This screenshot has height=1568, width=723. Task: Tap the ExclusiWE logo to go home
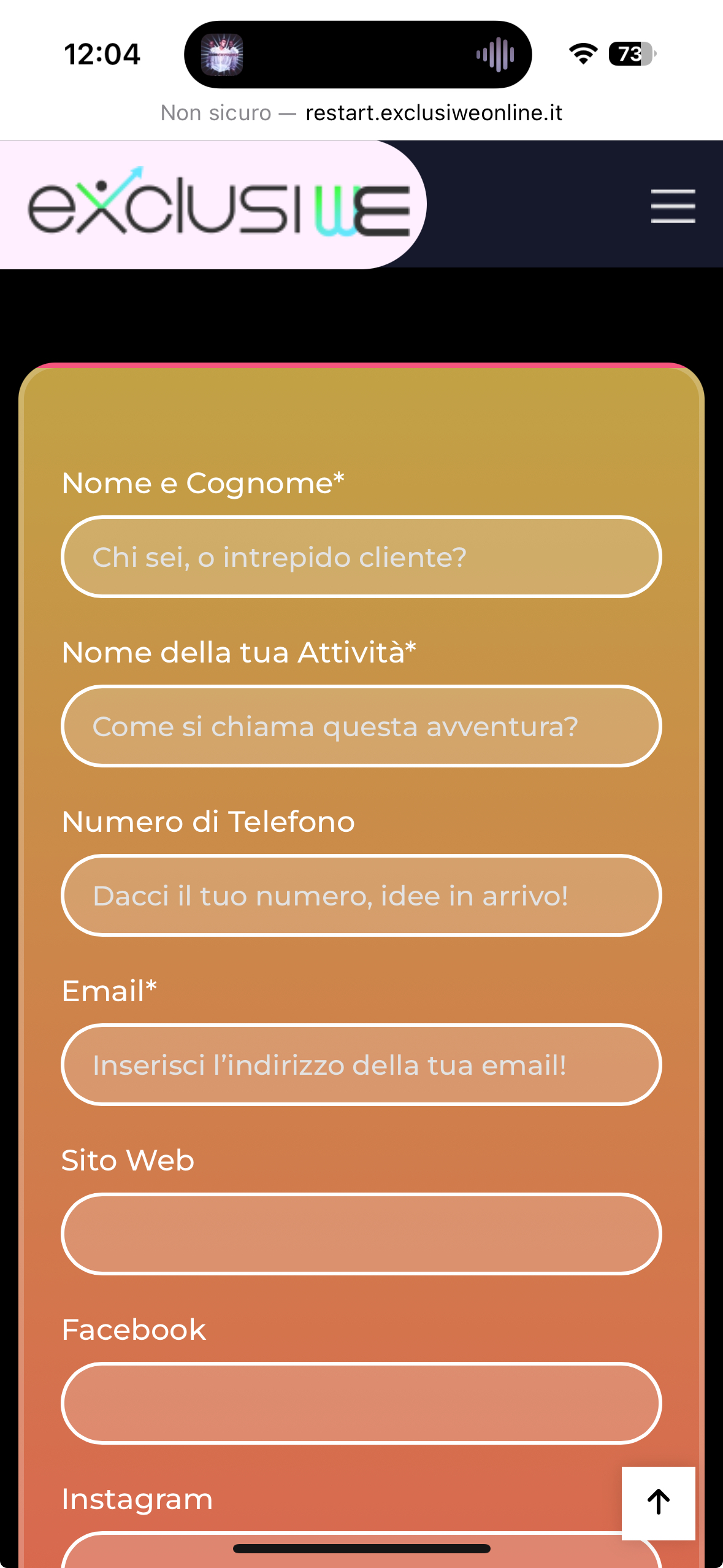[x=219, y=204]
